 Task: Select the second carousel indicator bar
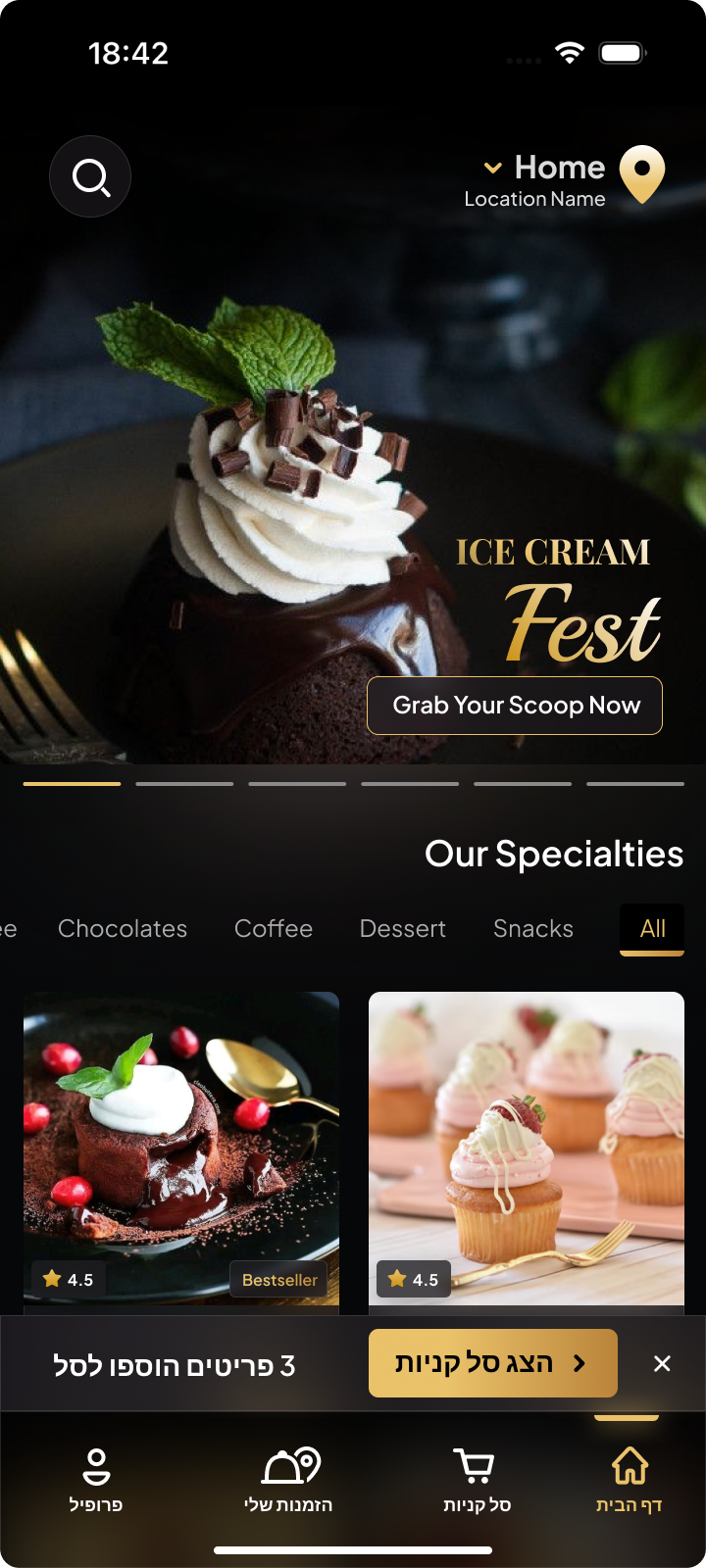[x=184, y=783]
